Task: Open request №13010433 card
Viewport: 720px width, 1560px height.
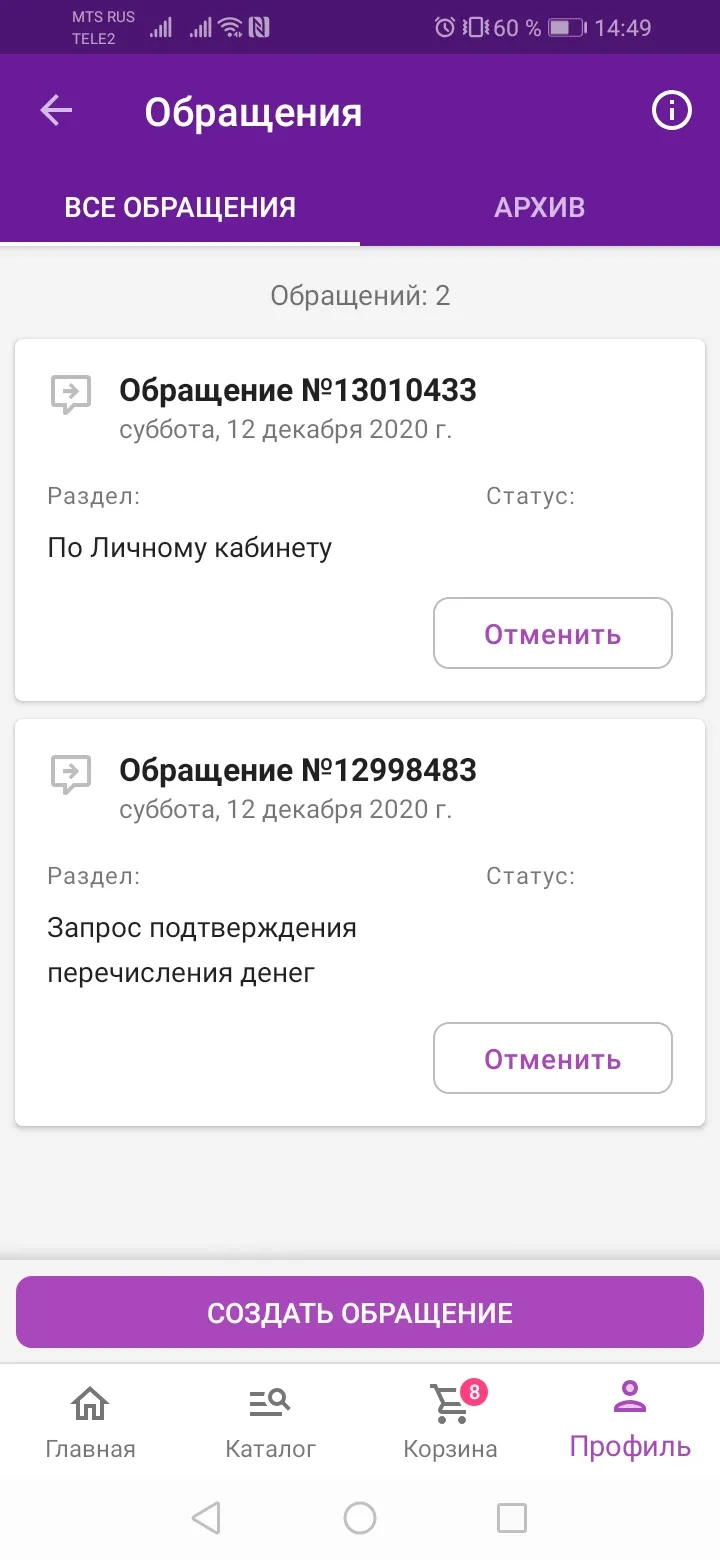Action: [360, 520]
